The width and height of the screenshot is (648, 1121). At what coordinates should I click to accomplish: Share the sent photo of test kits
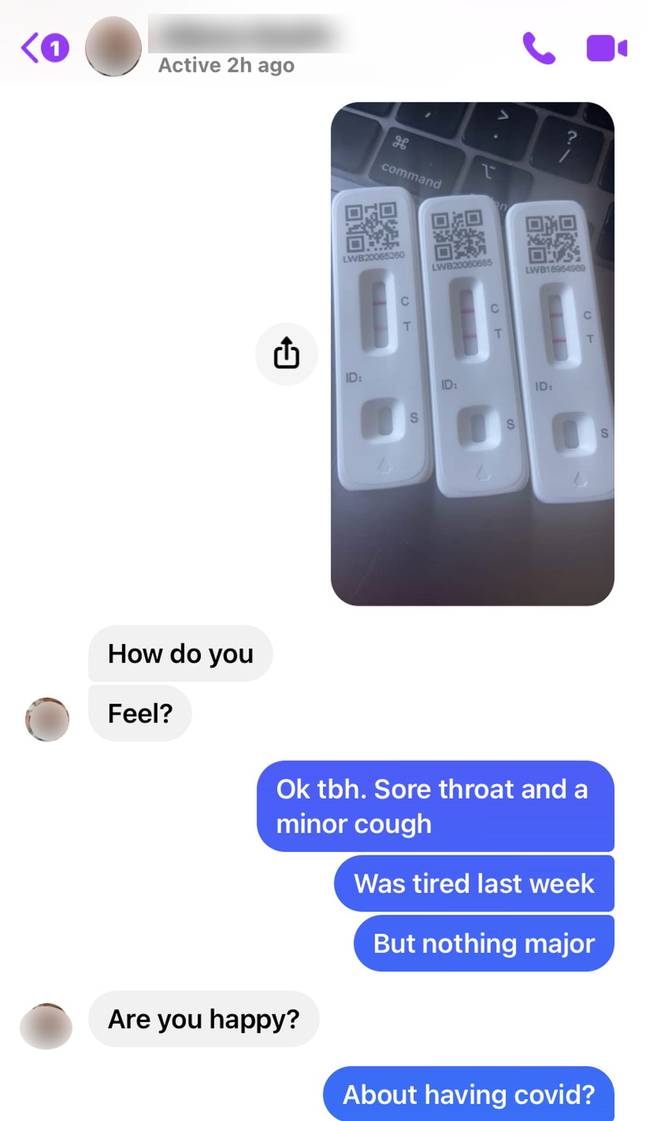coord(286,353)
